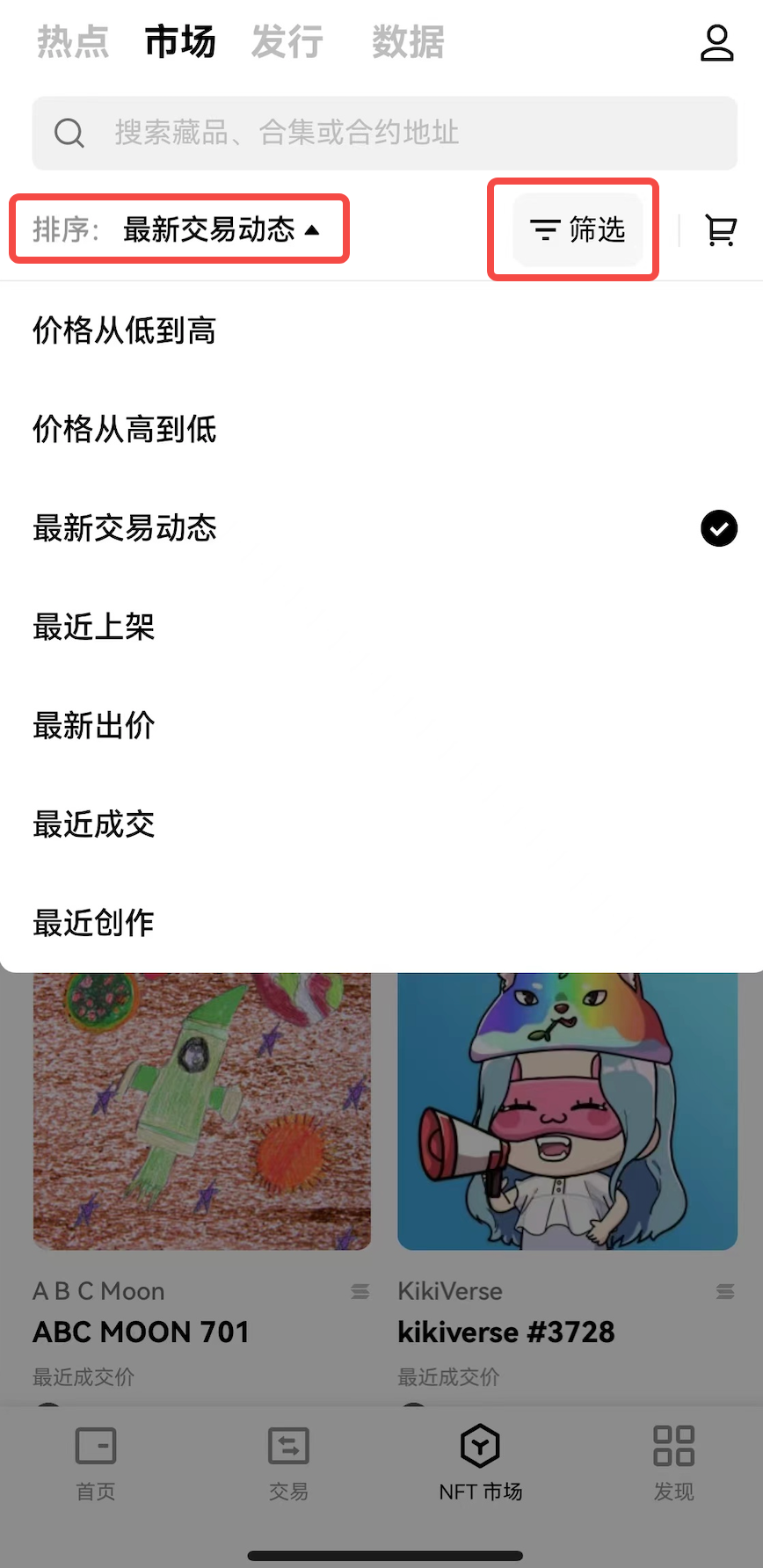Image resolution: width=763 pixels, height=1568 pixels.
Task: Open the profile icon
Action: click(716, 42)
